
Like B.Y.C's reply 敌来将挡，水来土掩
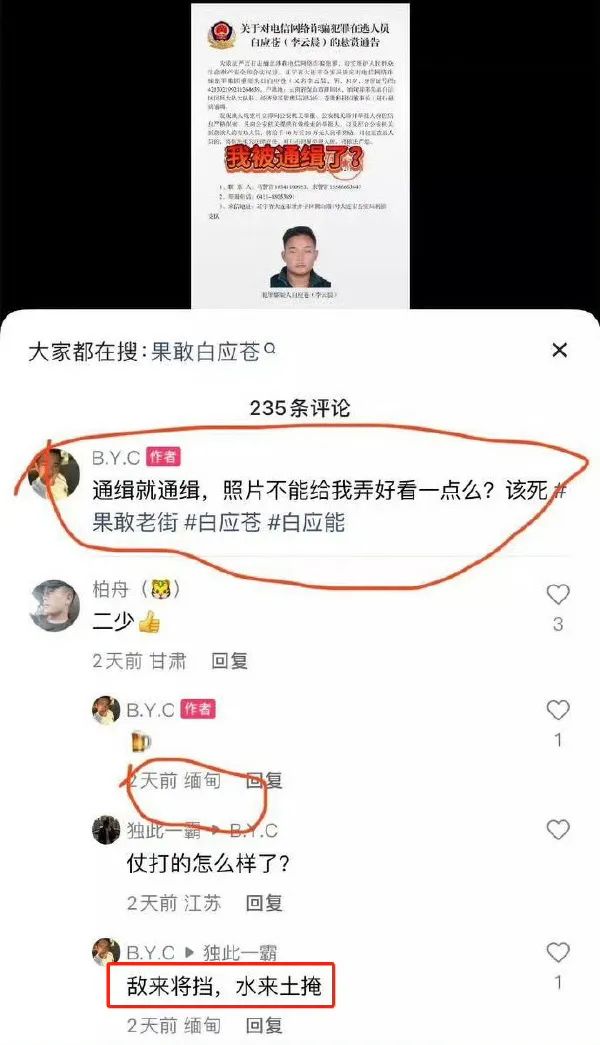(x=558, y=953)
